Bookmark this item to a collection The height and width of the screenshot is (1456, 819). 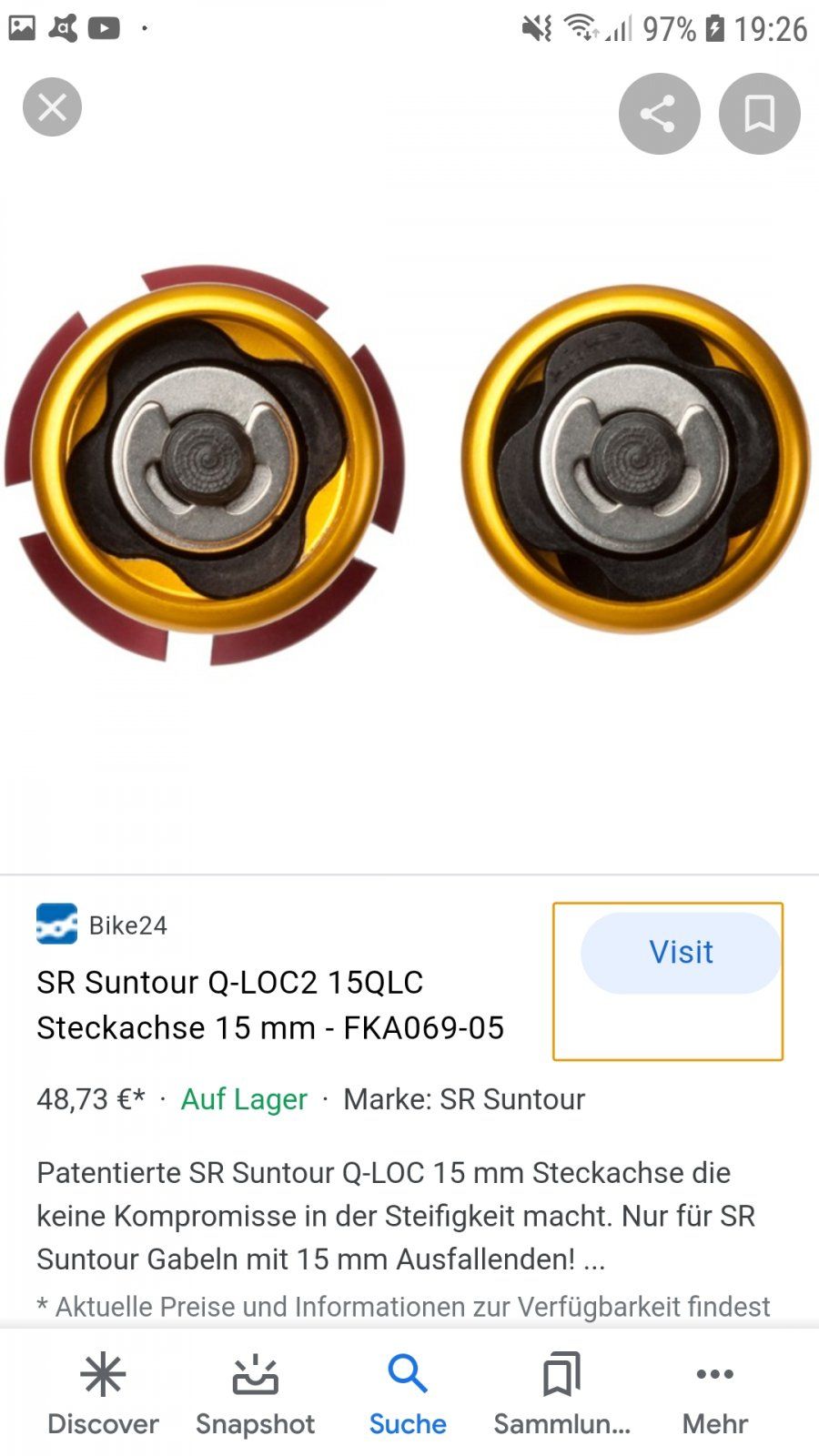[x=759, y=114]
